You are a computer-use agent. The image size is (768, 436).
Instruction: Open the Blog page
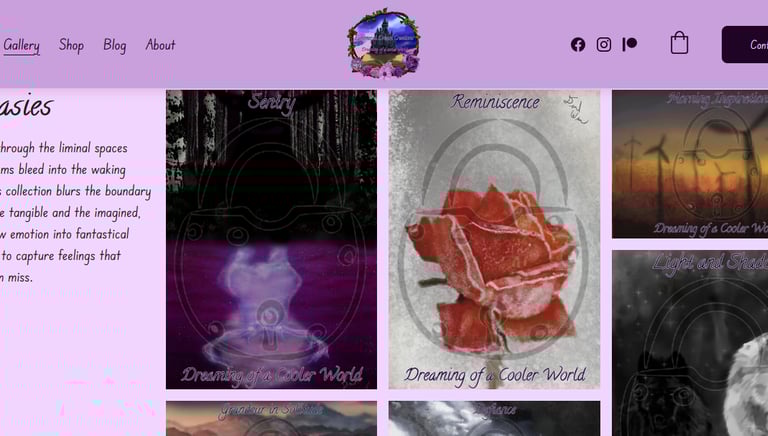[x=115, y=45]
